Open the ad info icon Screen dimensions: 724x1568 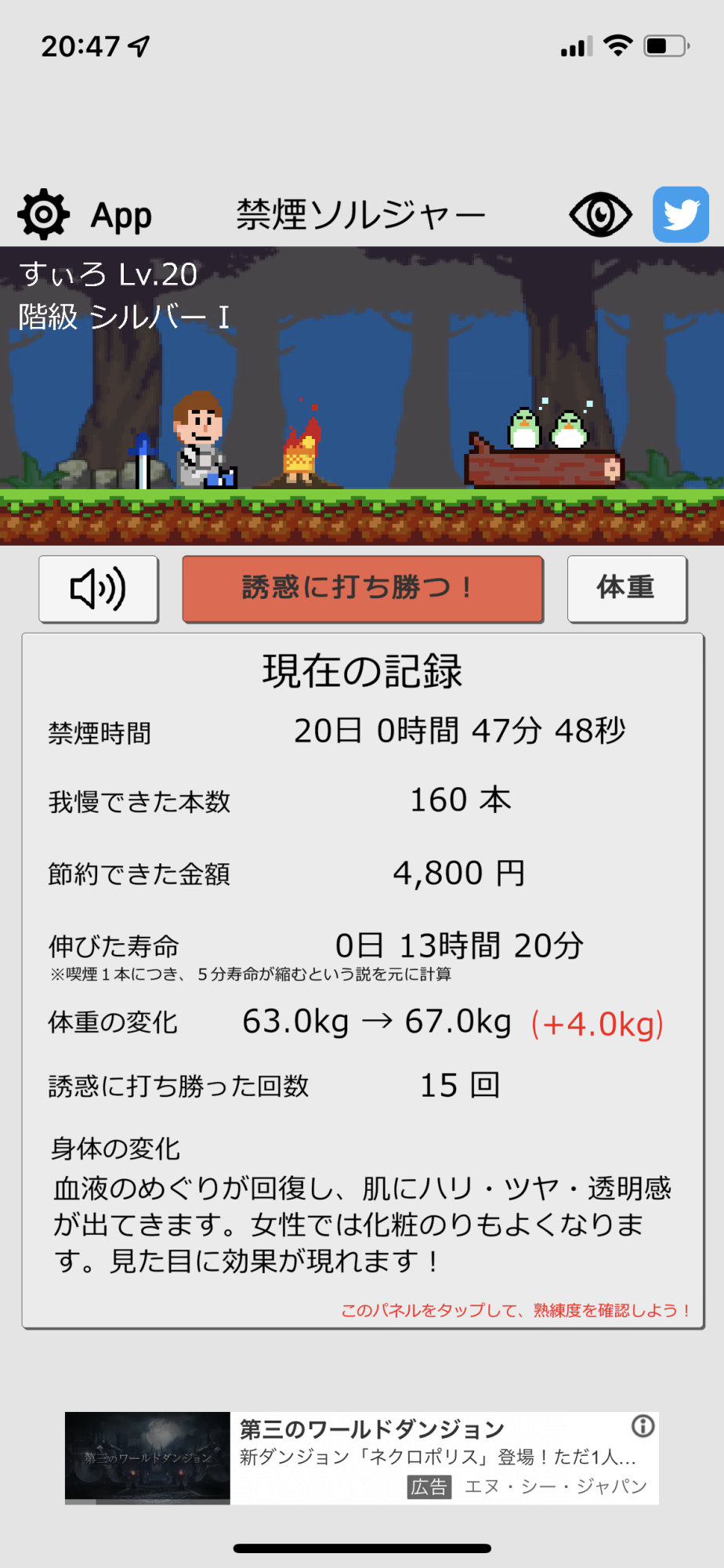tap(643, 1426)
